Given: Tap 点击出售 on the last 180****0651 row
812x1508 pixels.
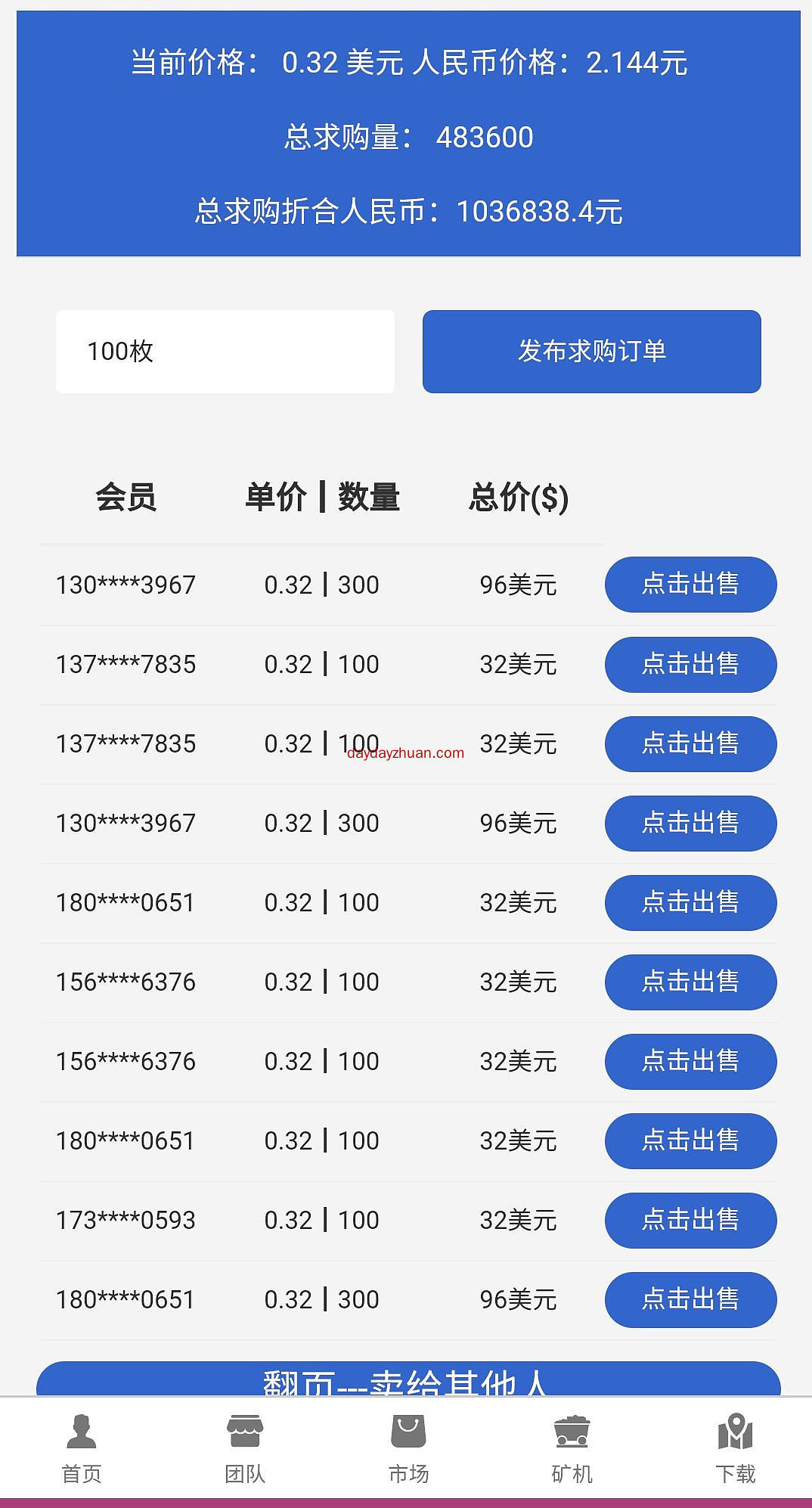Looking at the screenshot, I should click(690, 1299).
